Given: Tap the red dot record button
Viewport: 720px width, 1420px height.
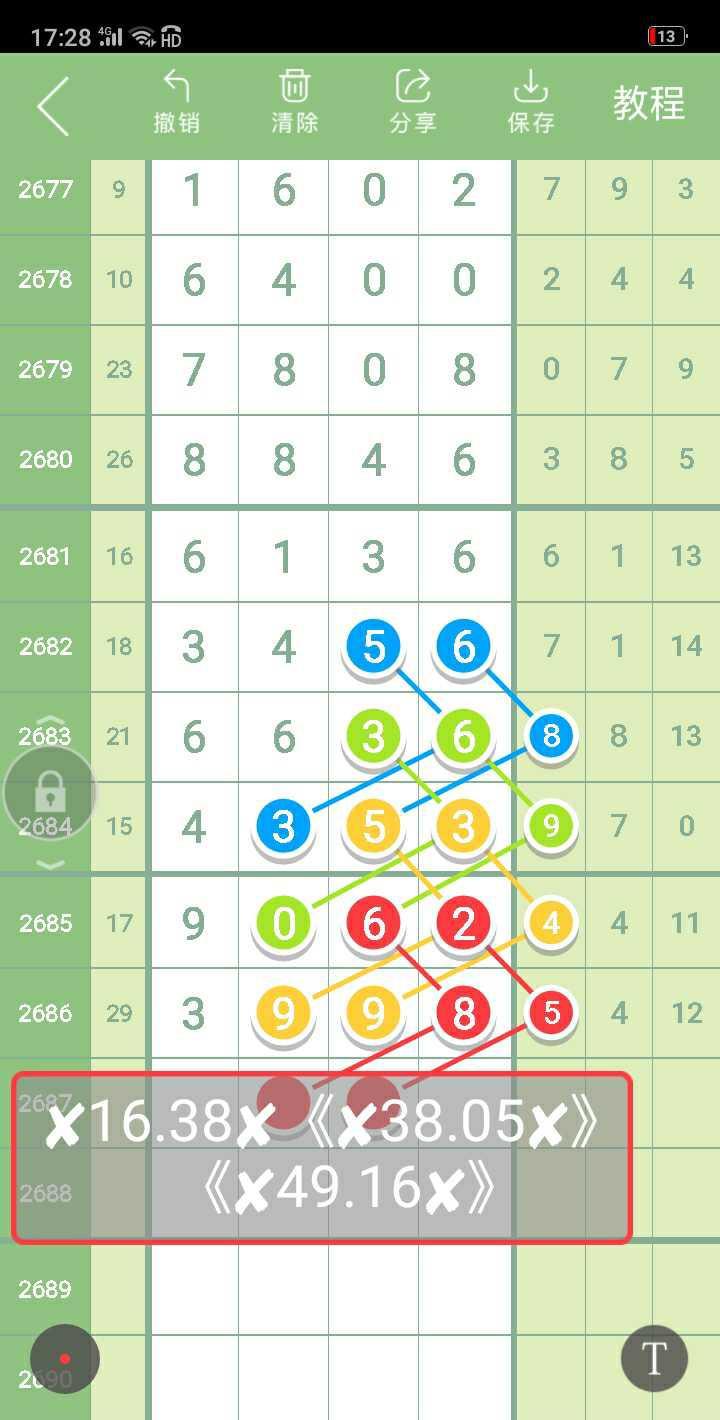Looking at the screenshot, I should (65, 1359).
